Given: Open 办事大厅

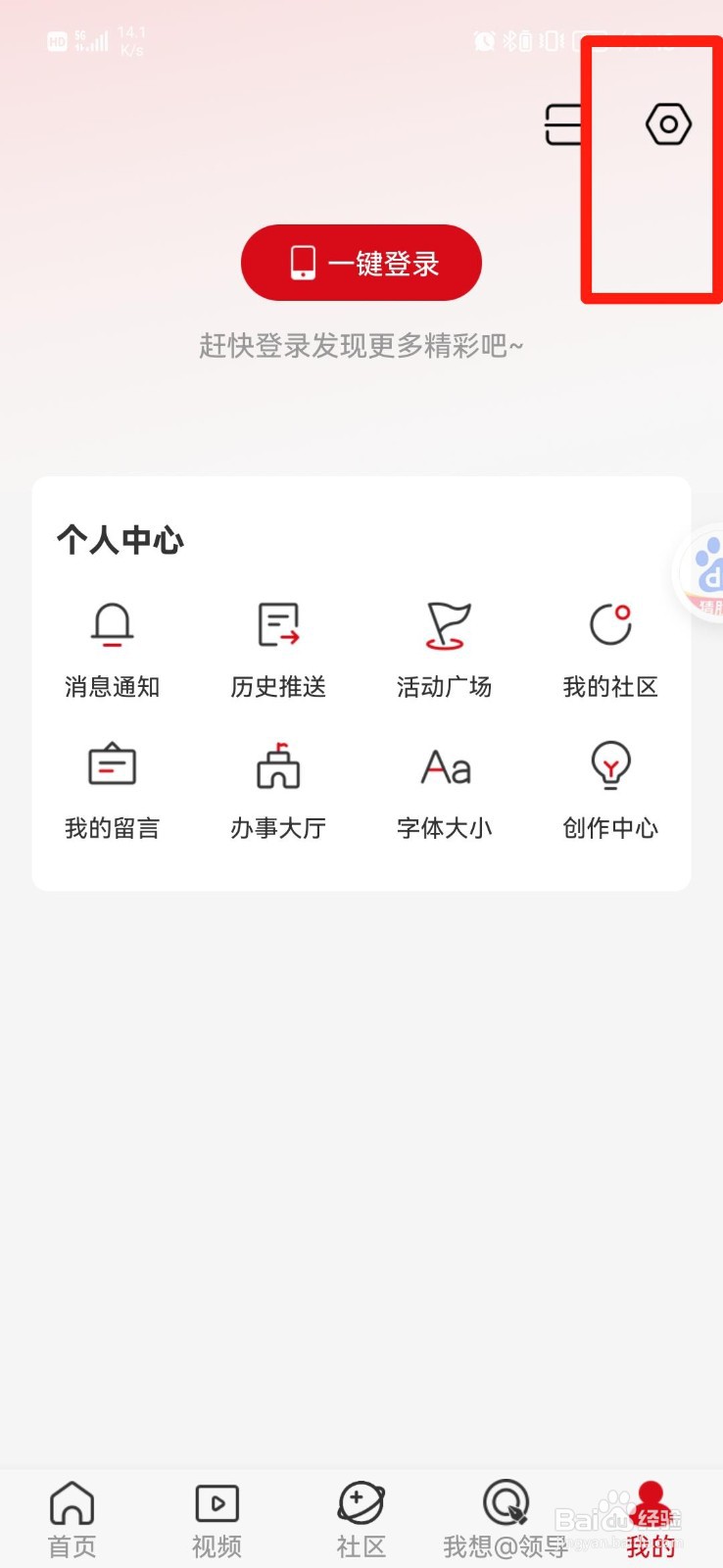Looking at the screenshot, I should coord(278,791).
